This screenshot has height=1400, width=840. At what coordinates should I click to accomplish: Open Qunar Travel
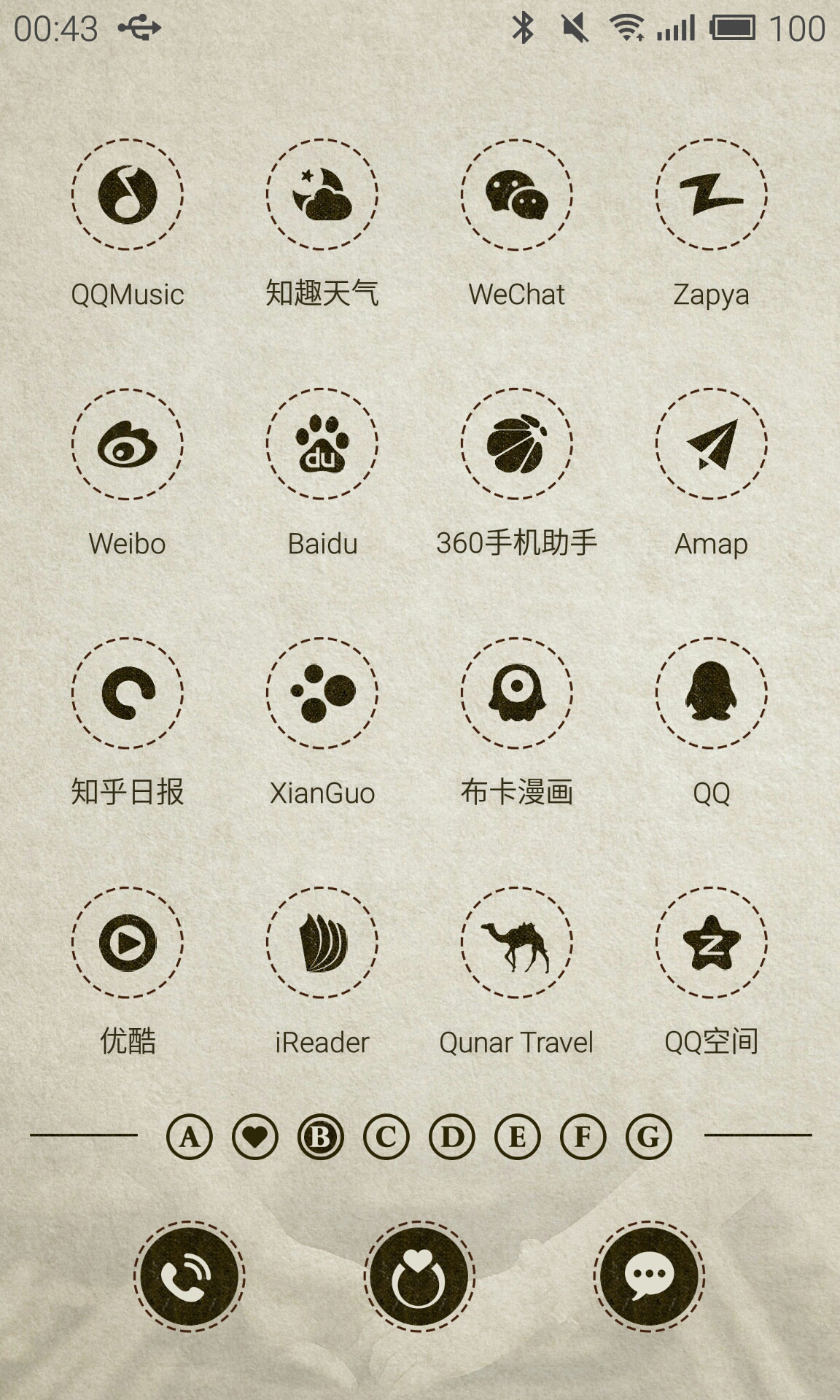point(516,943)
